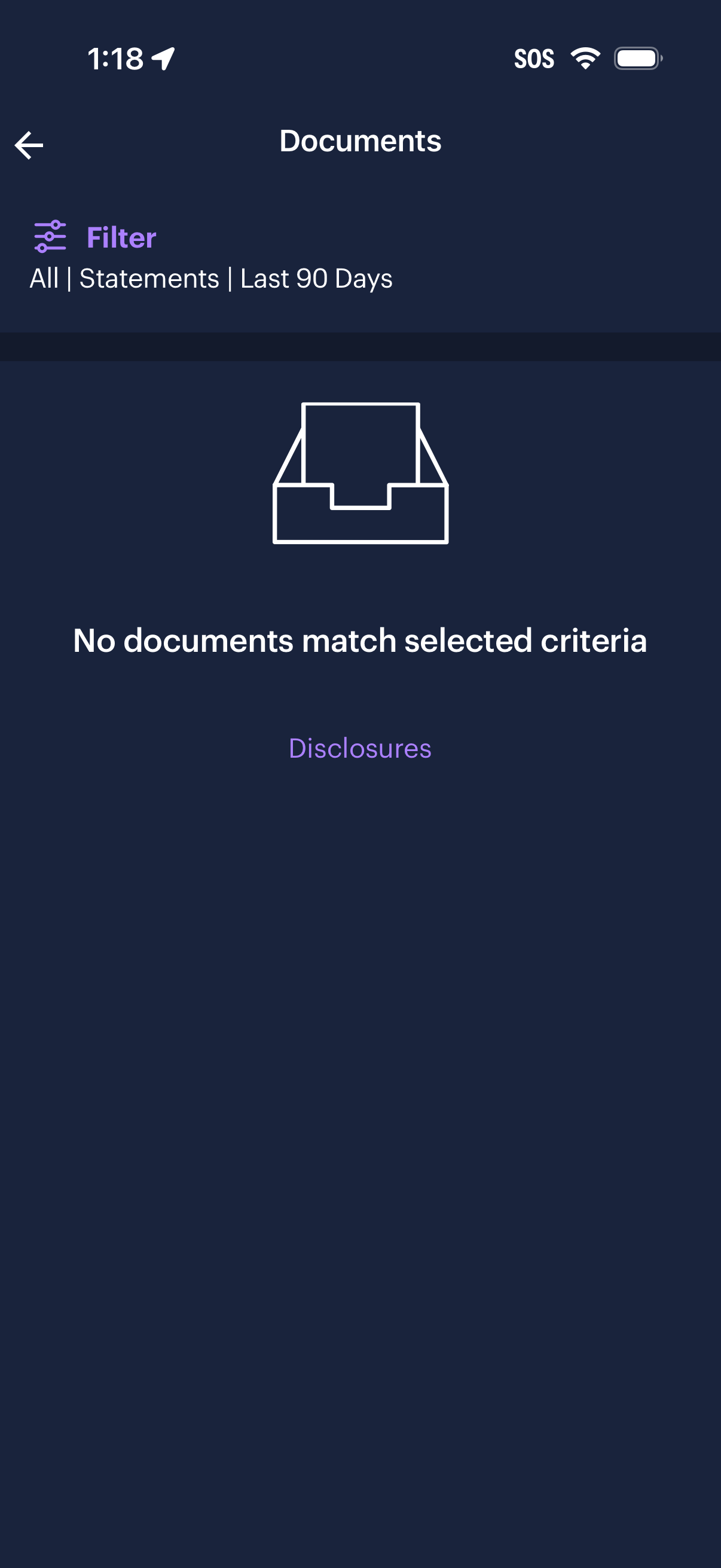This screenshot has height=1568, width=721.
Task: Click the No documents match message
Action: pos(360,640)
